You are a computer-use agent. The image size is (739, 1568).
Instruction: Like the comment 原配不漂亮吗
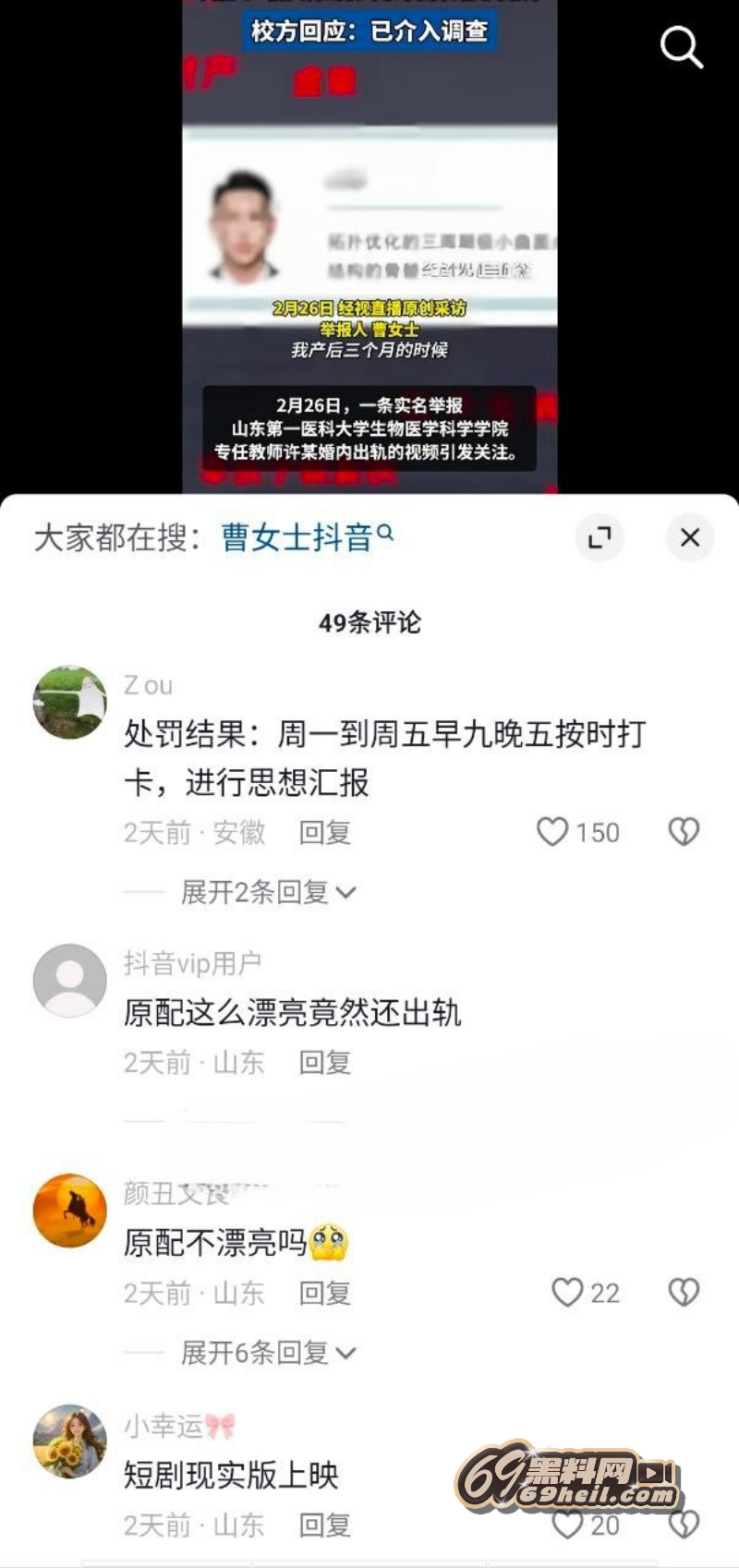point(567,1292)
